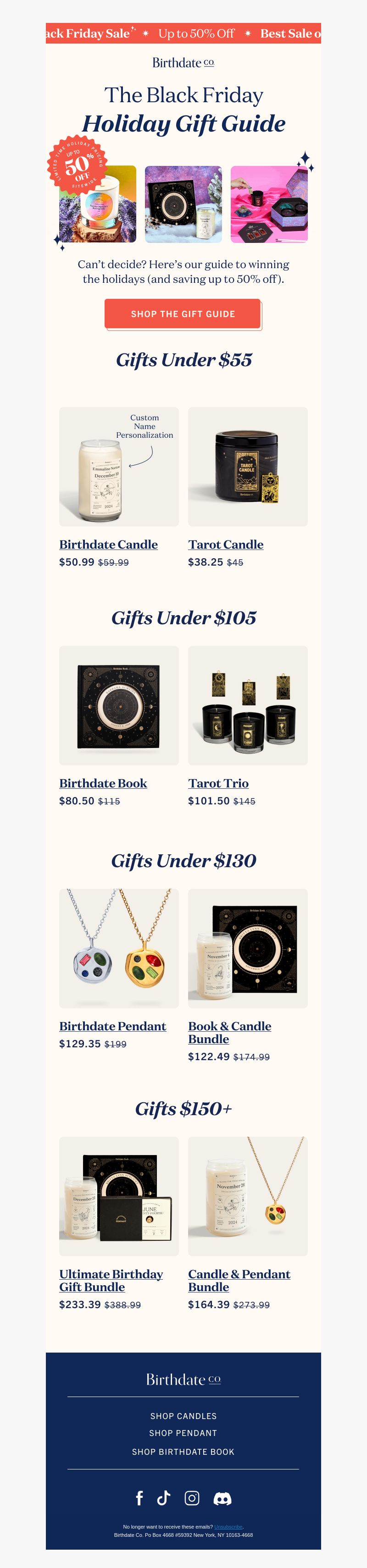Open the Birthdate Pendant necklaces image
367x1568 pixels.
tap(119, 948)
